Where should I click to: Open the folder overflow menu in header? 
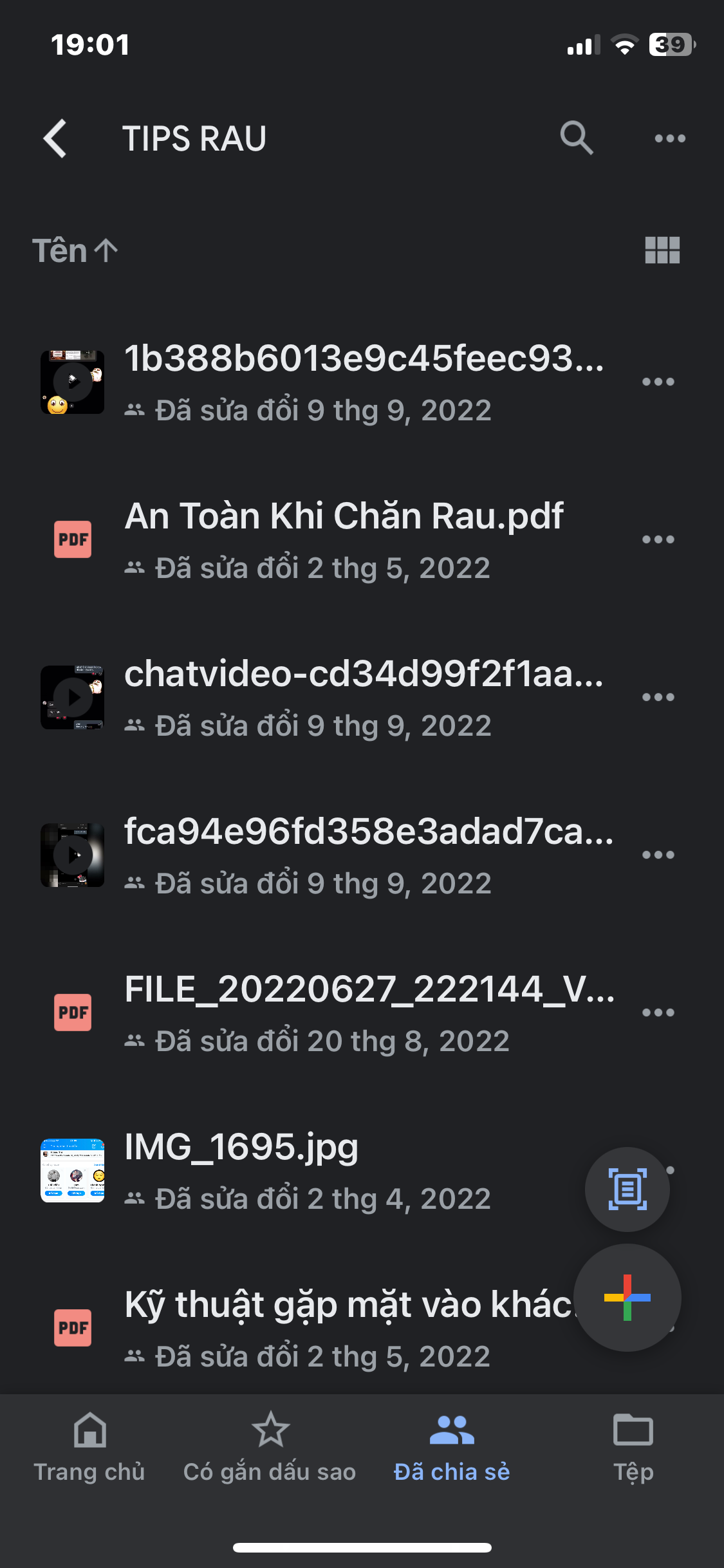(669, 138)
